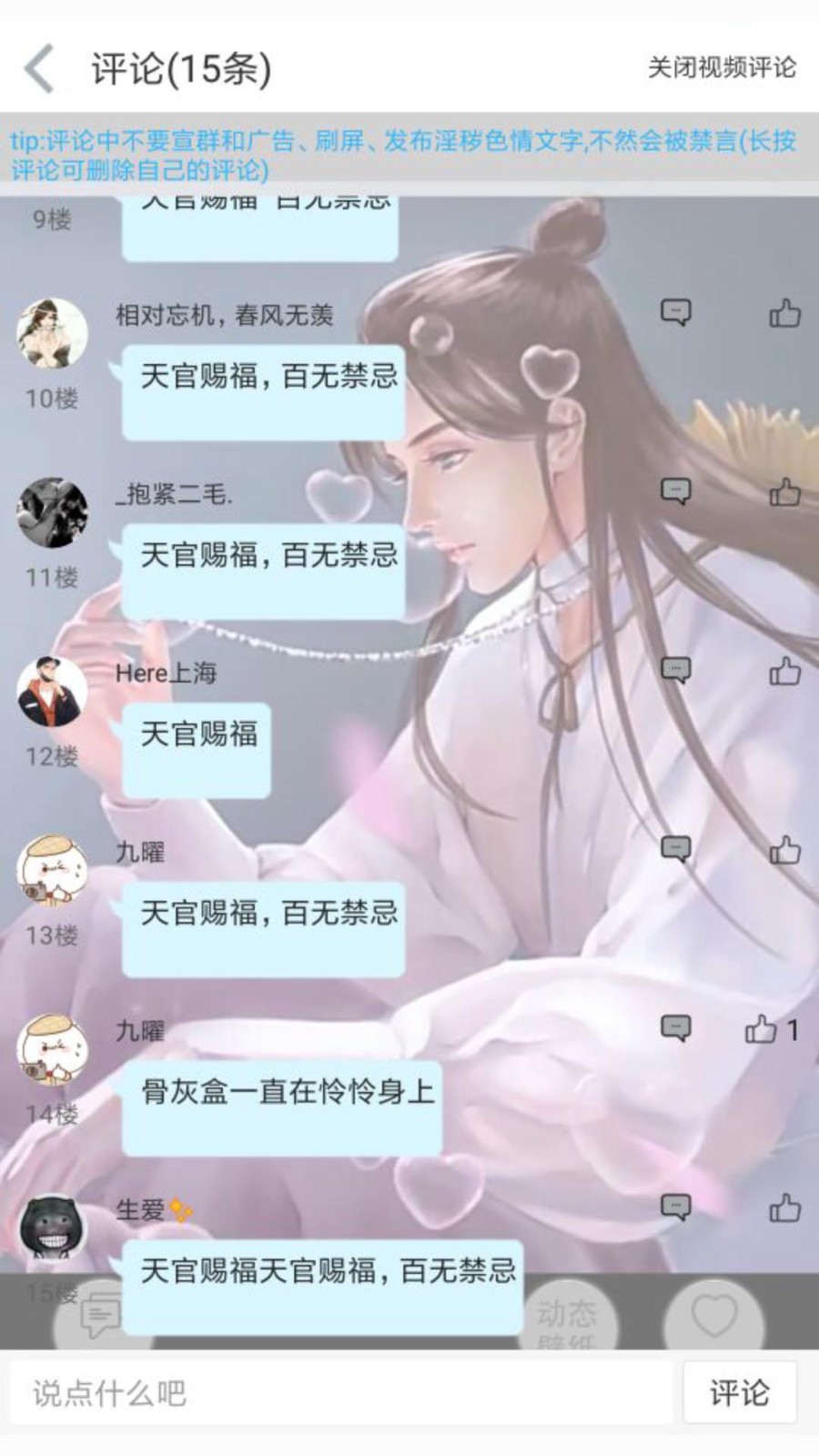This screenshot has height=1456, width=819.
Task: Like 生爱's comment
Action: 784,1208
